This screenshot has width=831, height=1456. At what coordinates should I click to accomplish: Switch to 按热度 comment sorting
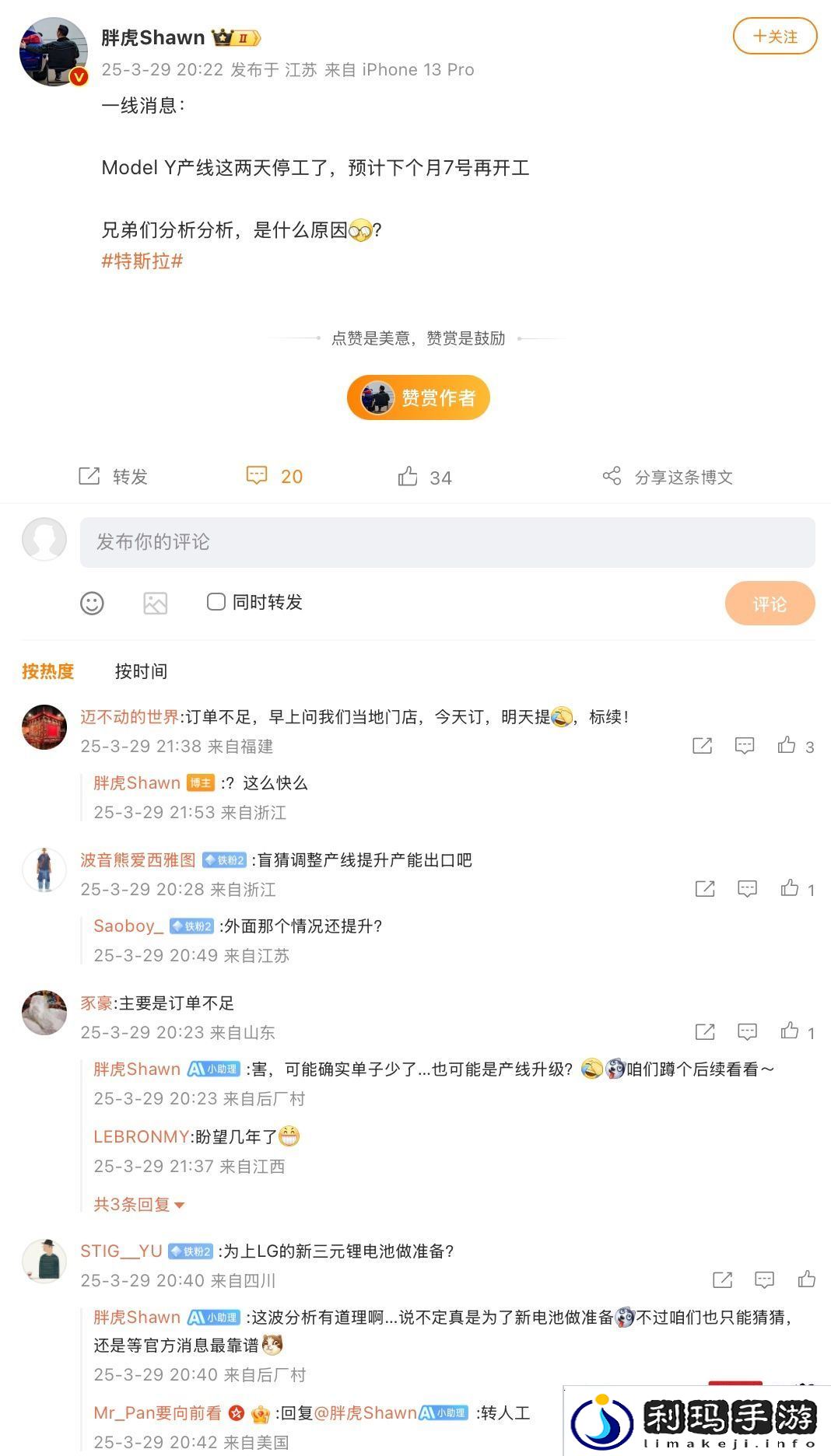click(48, 671)
